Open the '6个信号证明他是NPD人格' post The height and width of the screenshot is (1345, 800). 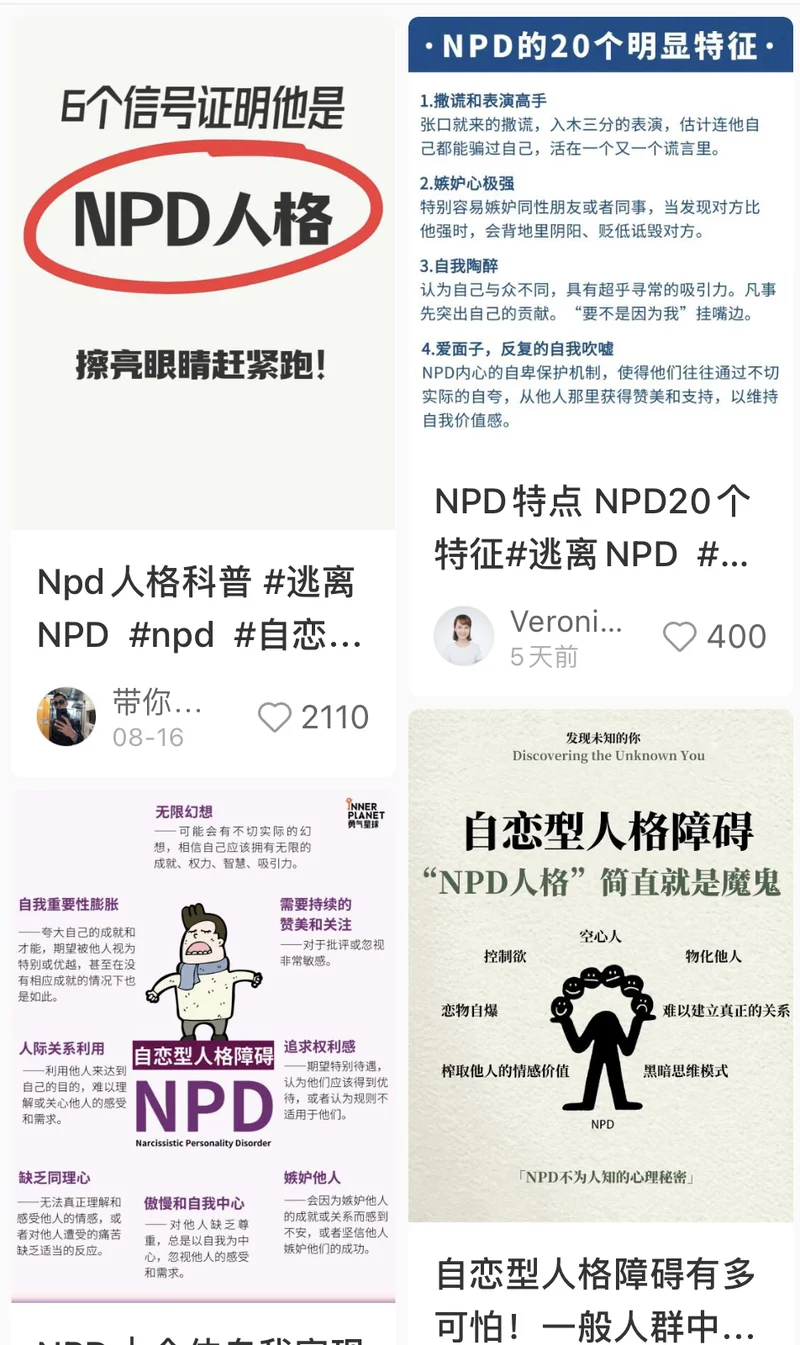tap(203, 270)
